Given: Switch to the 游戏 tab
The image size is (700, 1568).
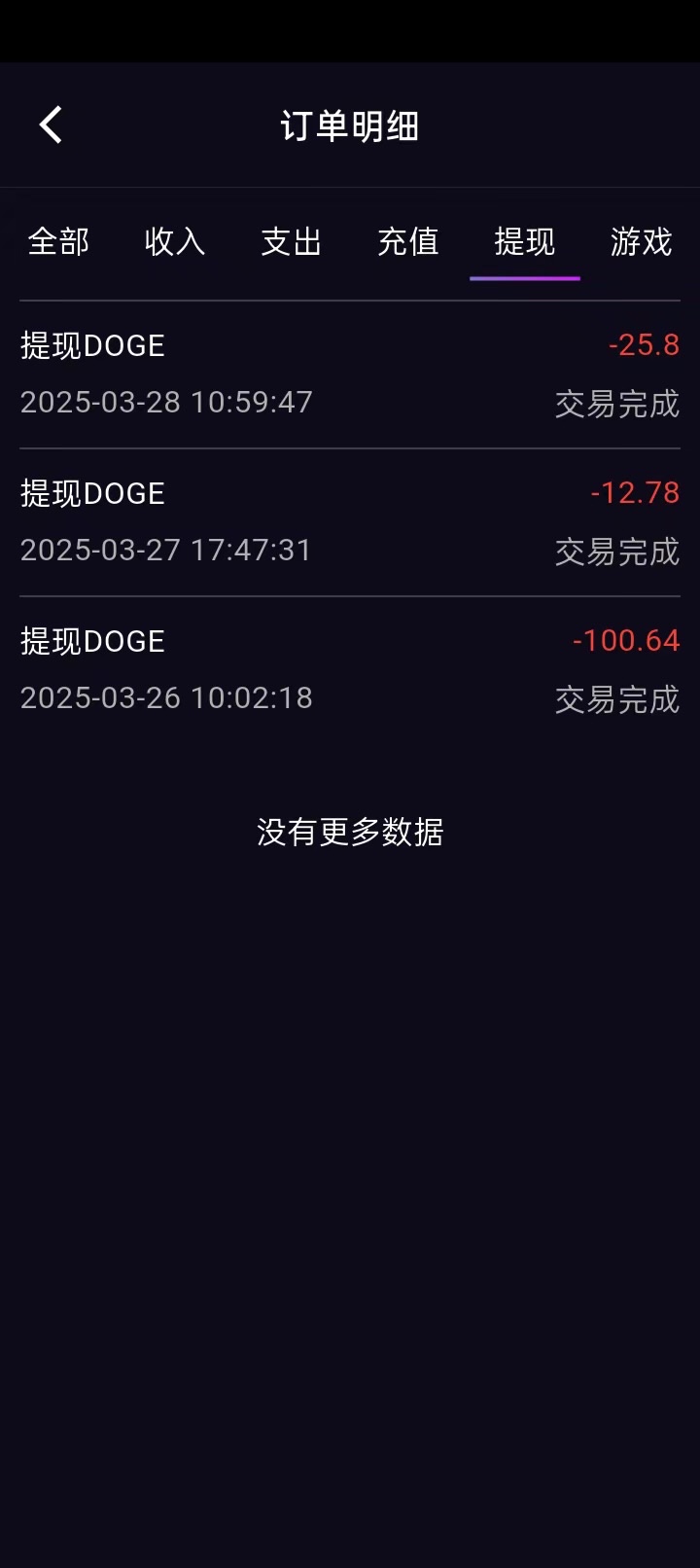Looking at the screenshot, I should tap(642, 242).
